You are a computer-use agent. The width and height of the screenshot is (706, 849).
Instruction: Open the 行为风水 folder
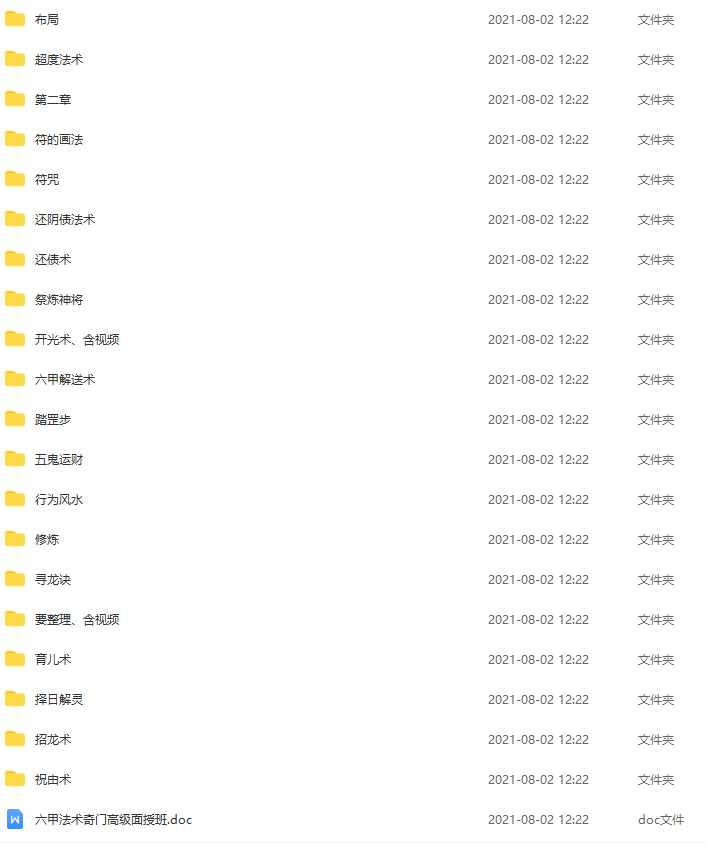[59, 500]
